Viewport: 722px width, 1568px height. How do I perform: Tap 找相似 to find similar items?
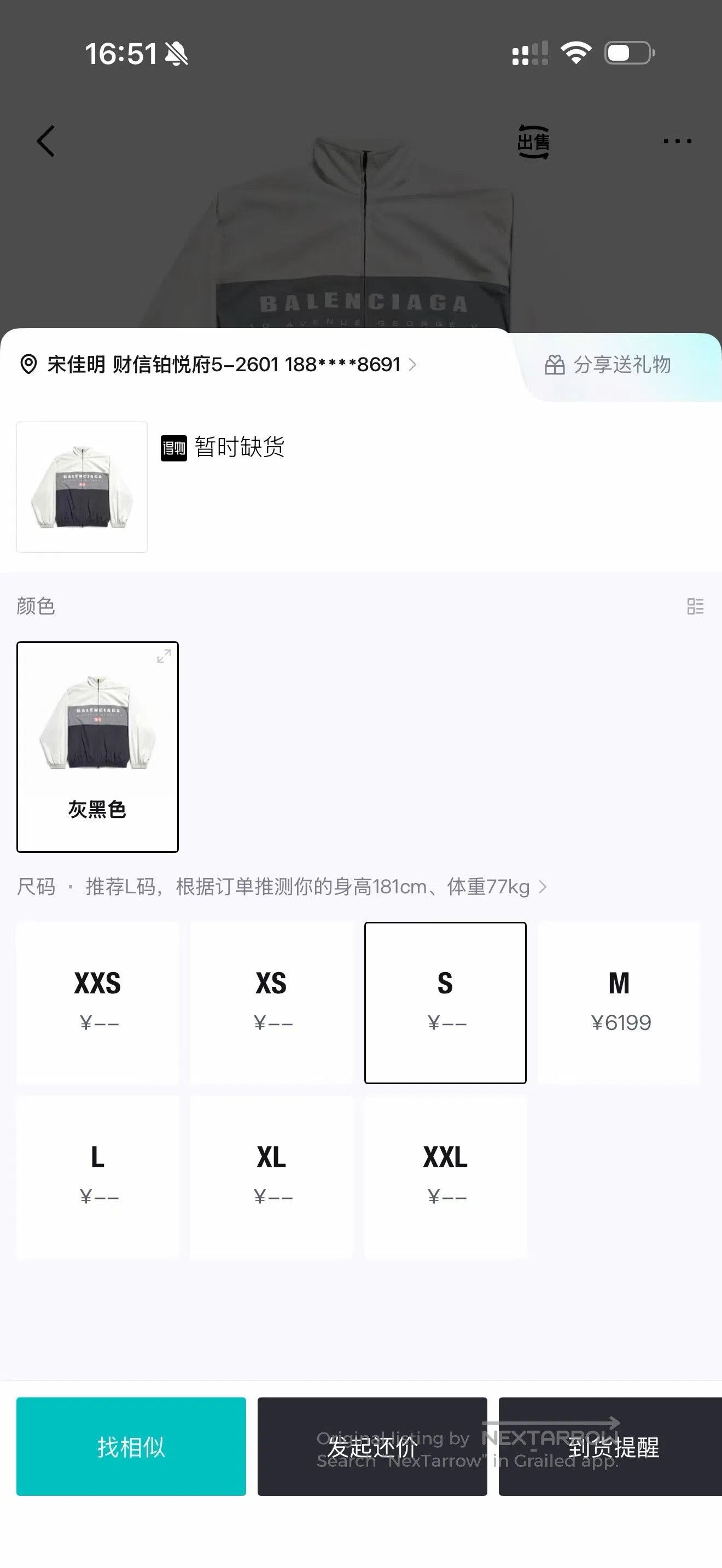tap(131, 1446)
